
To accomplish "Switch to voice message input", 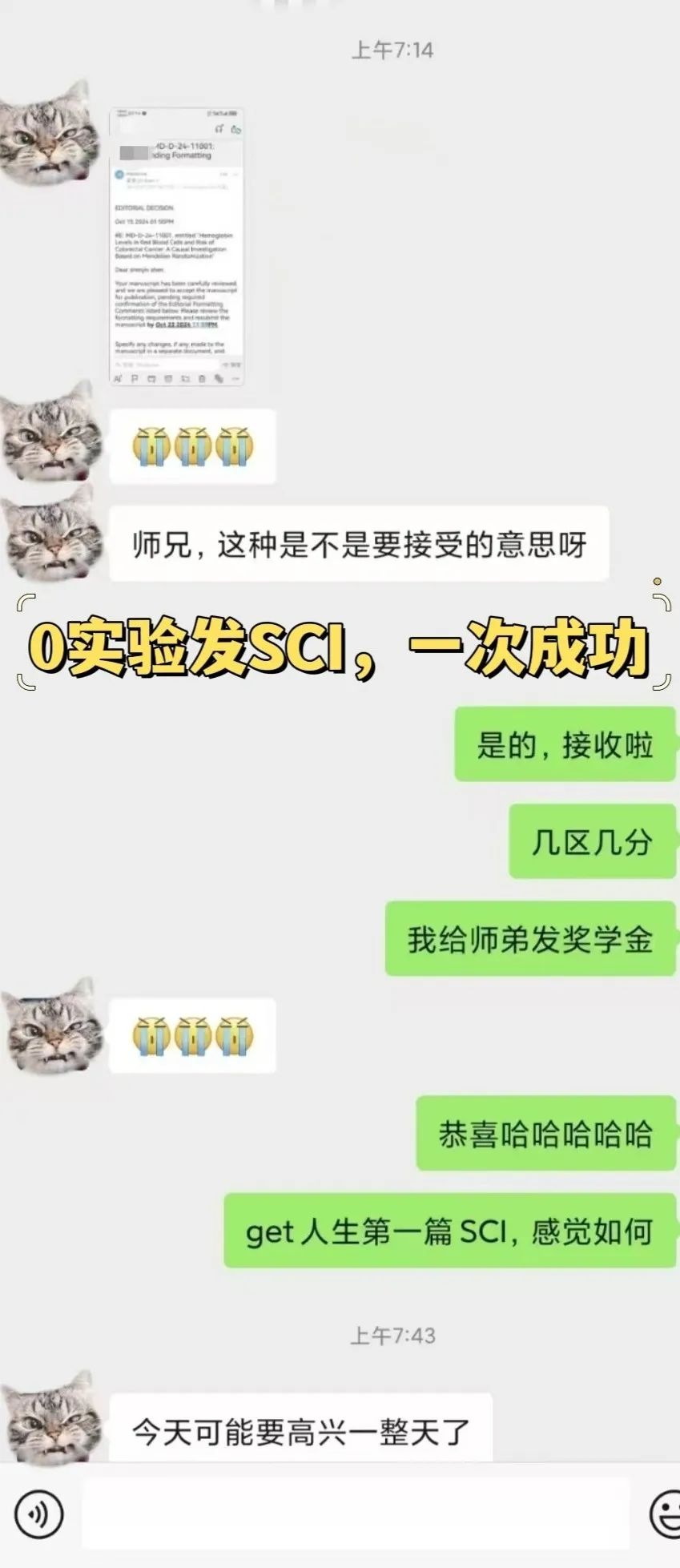I will 38,1514.
